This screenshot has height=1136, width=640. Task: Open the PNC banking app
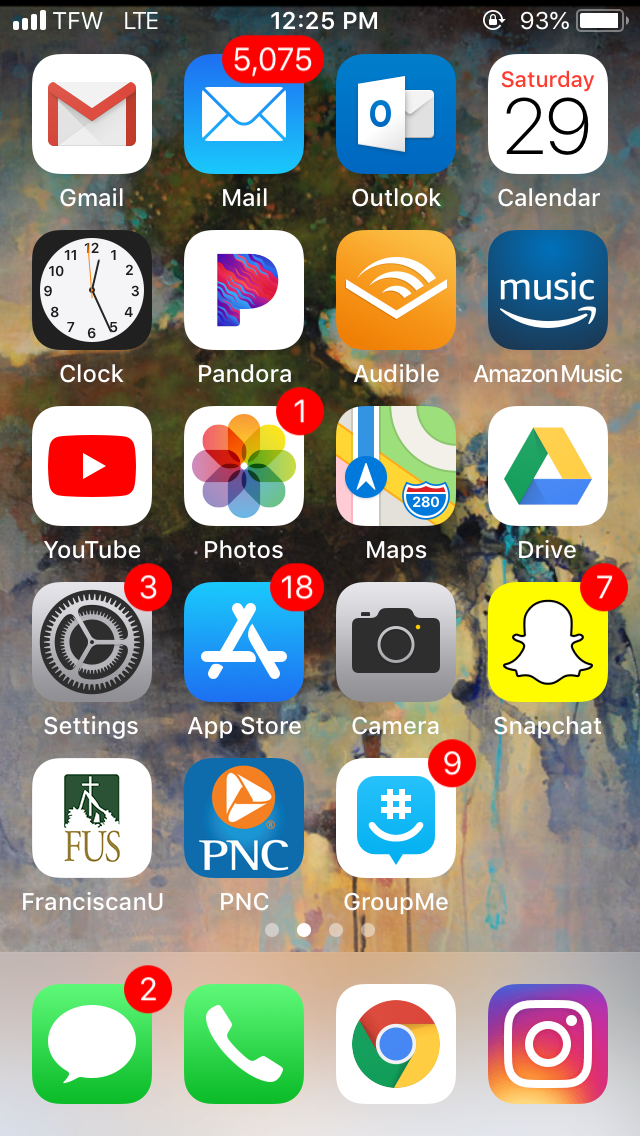[244, 818]
